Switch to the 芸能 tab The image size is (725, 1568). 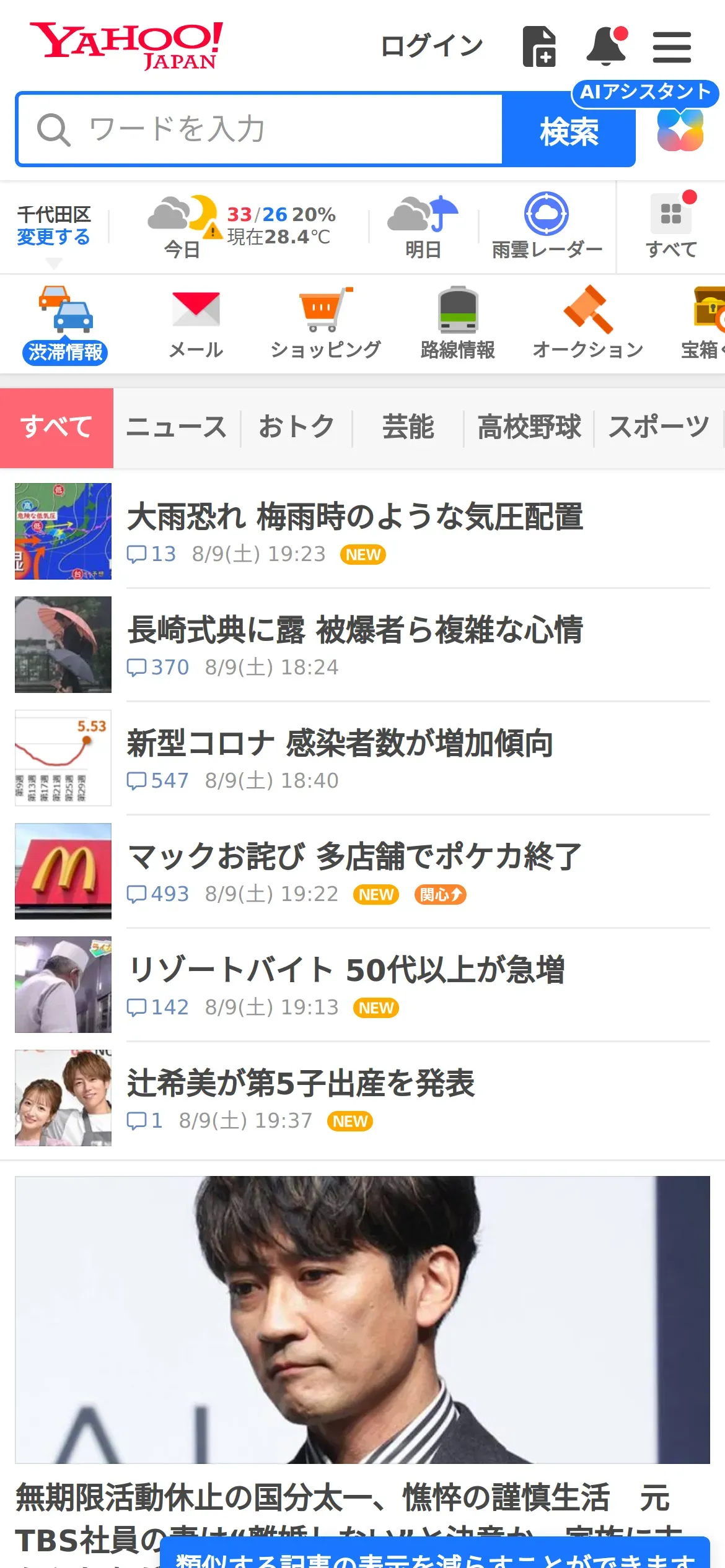(408, 427)
